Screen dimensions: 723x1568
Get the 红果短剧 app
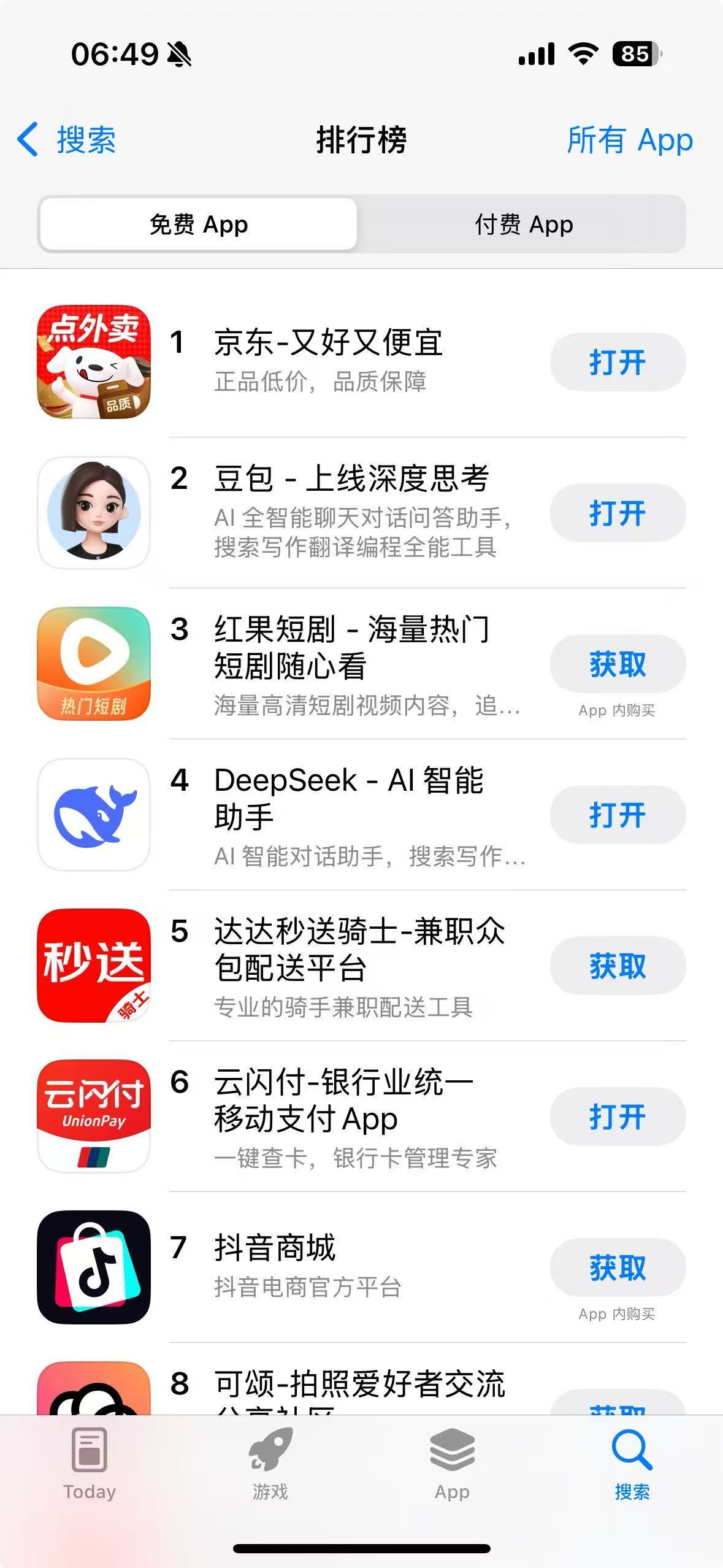617,664
